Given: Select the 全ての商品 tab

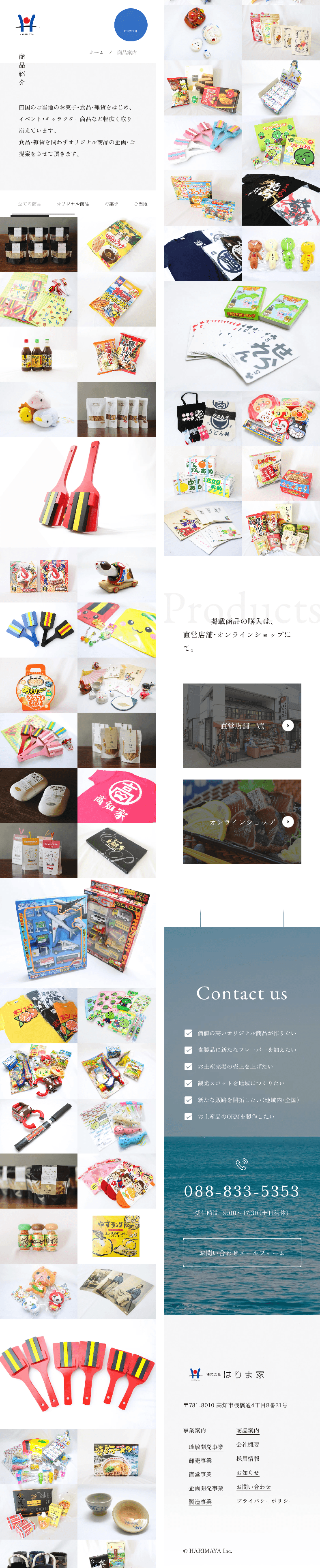Looking at the screenshot, I should [x=30, y=204].
